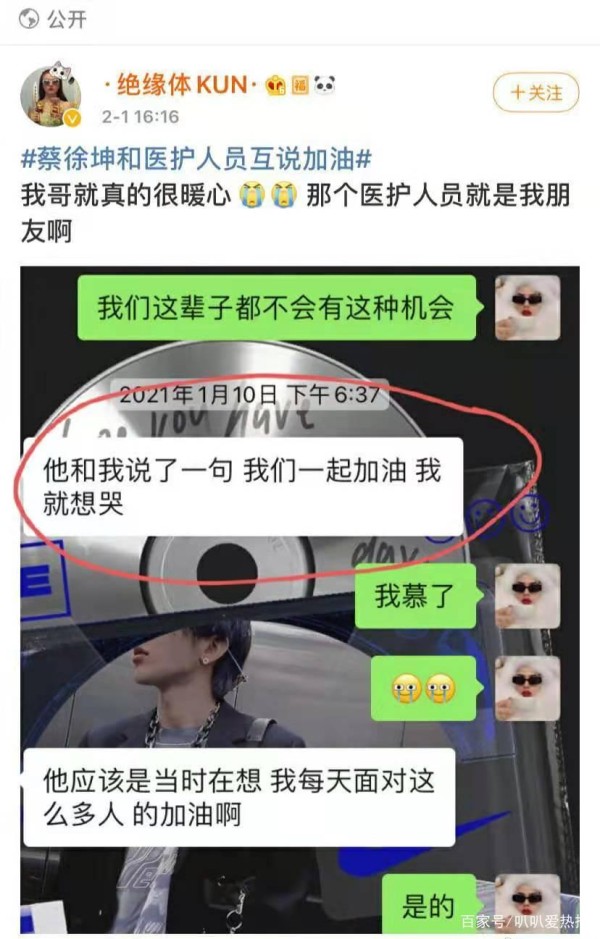Screen dimensions: 600x939
Task: Open the username 绝缘体 KUN
Action: pyautogui.click(x=180, y=85)
